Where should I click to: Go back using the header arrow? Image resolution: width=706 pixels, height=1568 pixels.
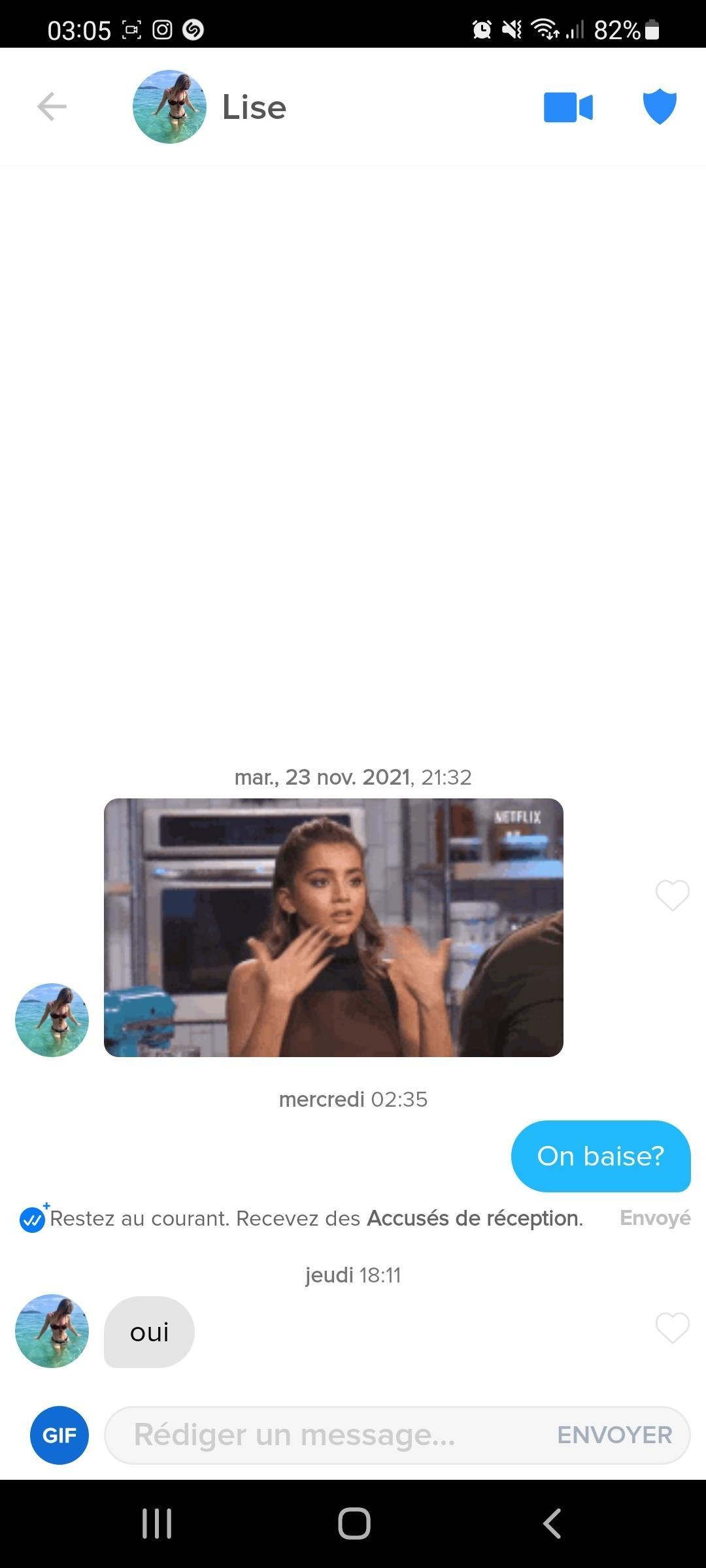tap(52, 106)
